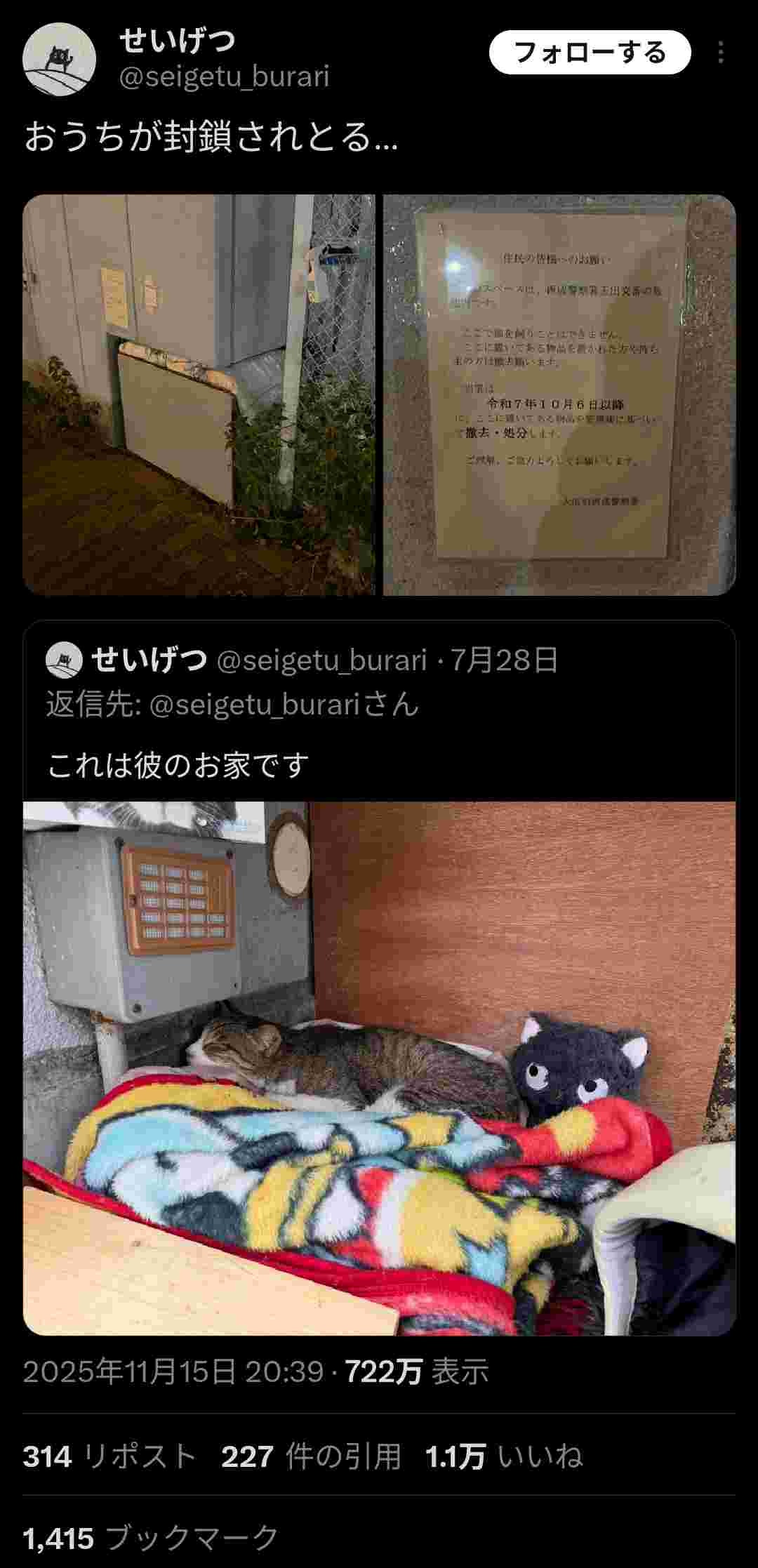
Task: View the 314 リポスト list
Action: (x=109, y=1456)
